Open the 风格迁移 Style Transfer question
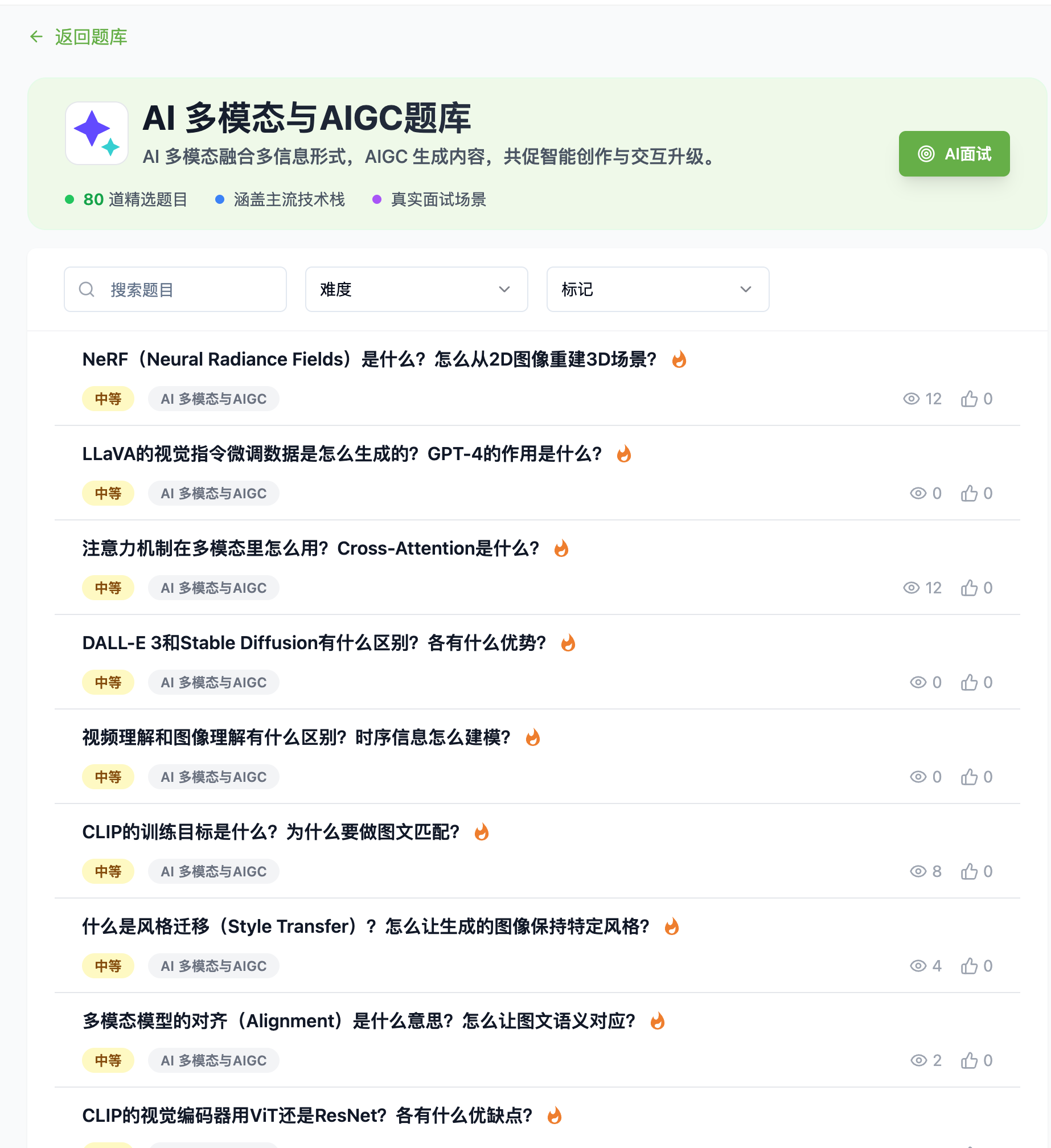The width and height of the screenshot is (1051, 1148). pyautogui.click(x=366, y=926)
